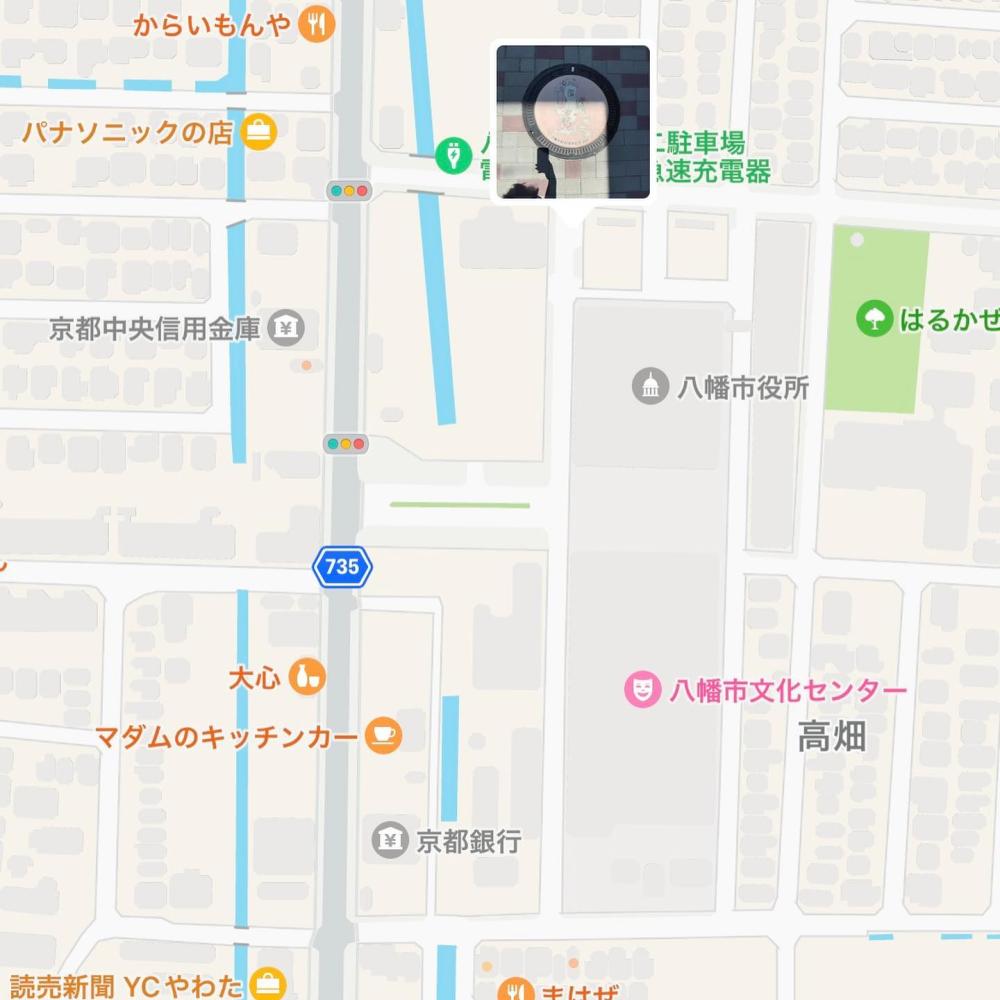1000x1000 pixels.
Task: Select the 大心 sake shop marker
Action: (x=307, y=678)
